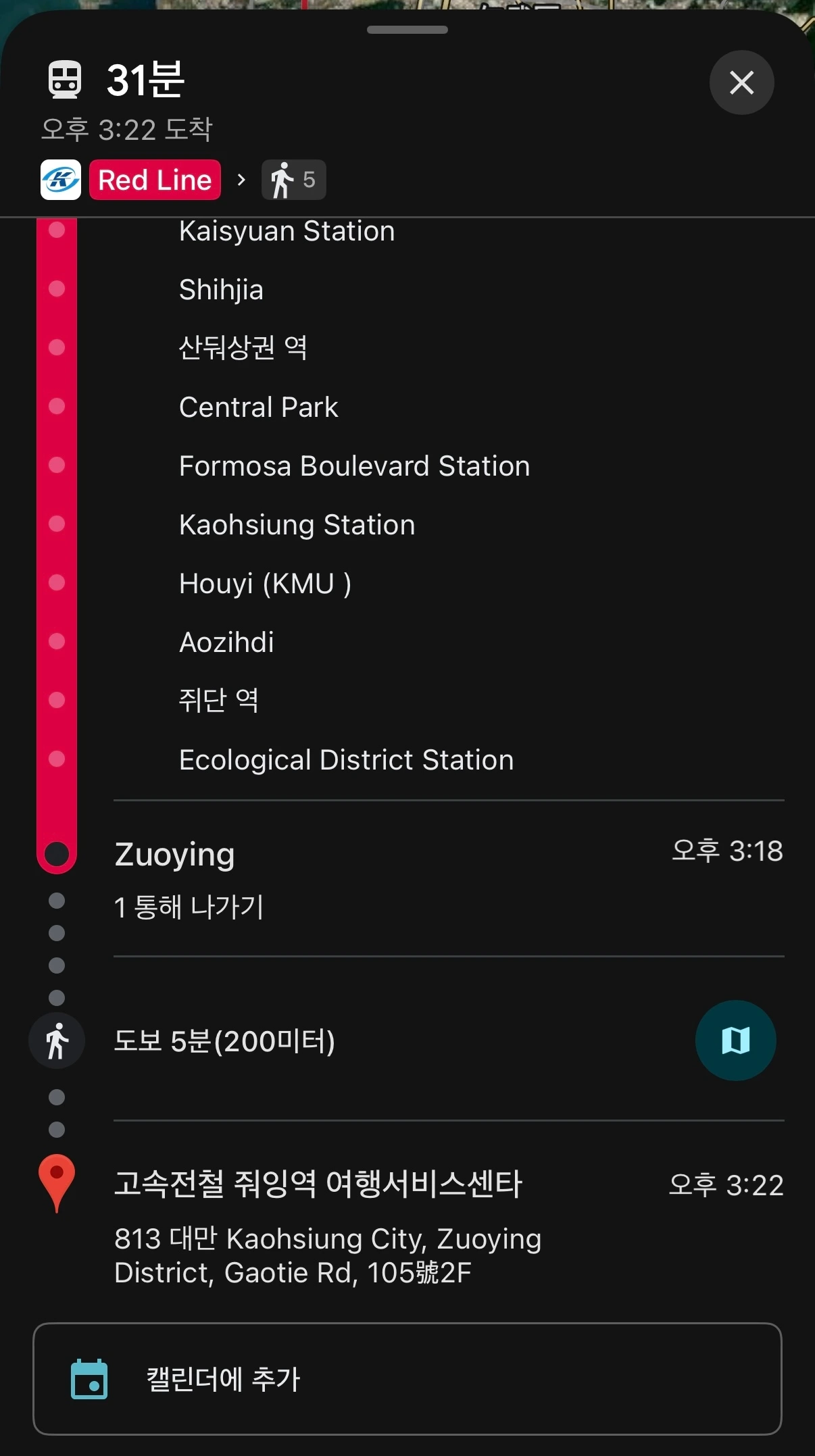The width and height of the screenshot is (815, 1456).
Task: Open destination 고속전철 줘잉역 여행서비스센타
Action: 318,1184
